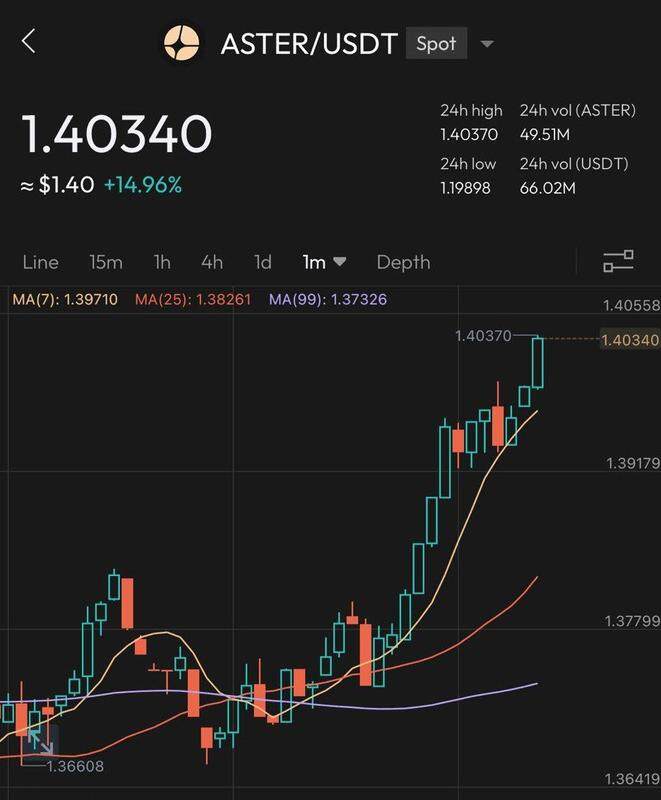The height and width of the screenshot is (800, 661).
Task: Switch chart to Line view
Action: [41, 262]
